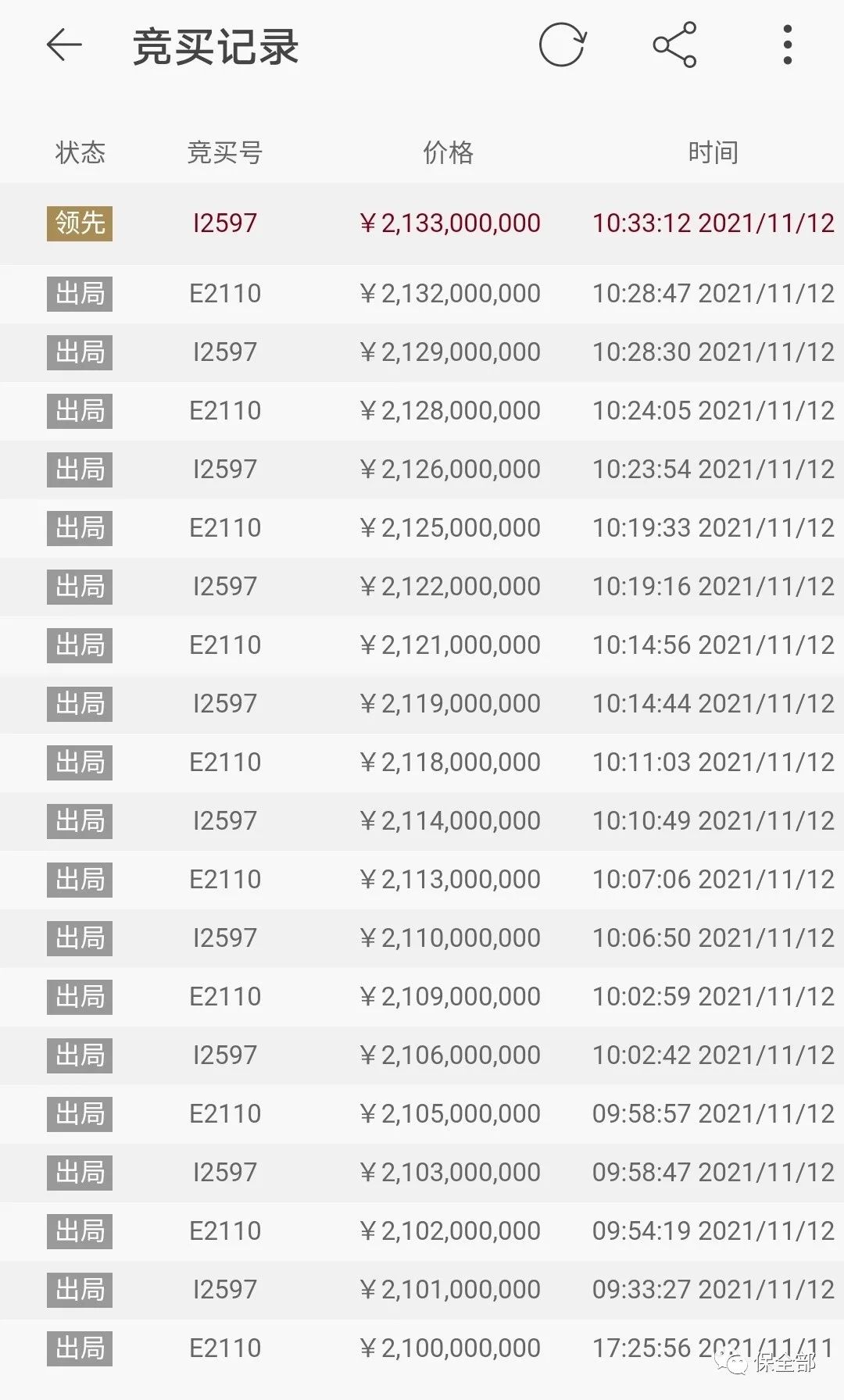This screenshot has height=1400, width=844.
Task: Go back using the arrow icon
Action: pos(64,45)
